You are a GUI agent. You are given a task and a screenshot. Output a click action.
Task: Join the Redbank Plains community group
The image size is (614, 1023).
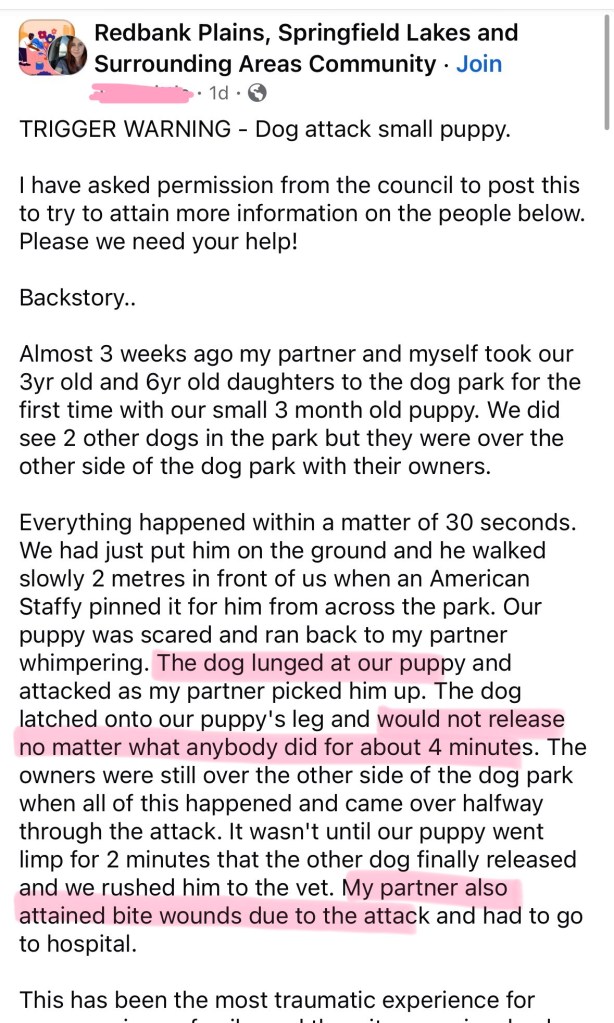479,64
